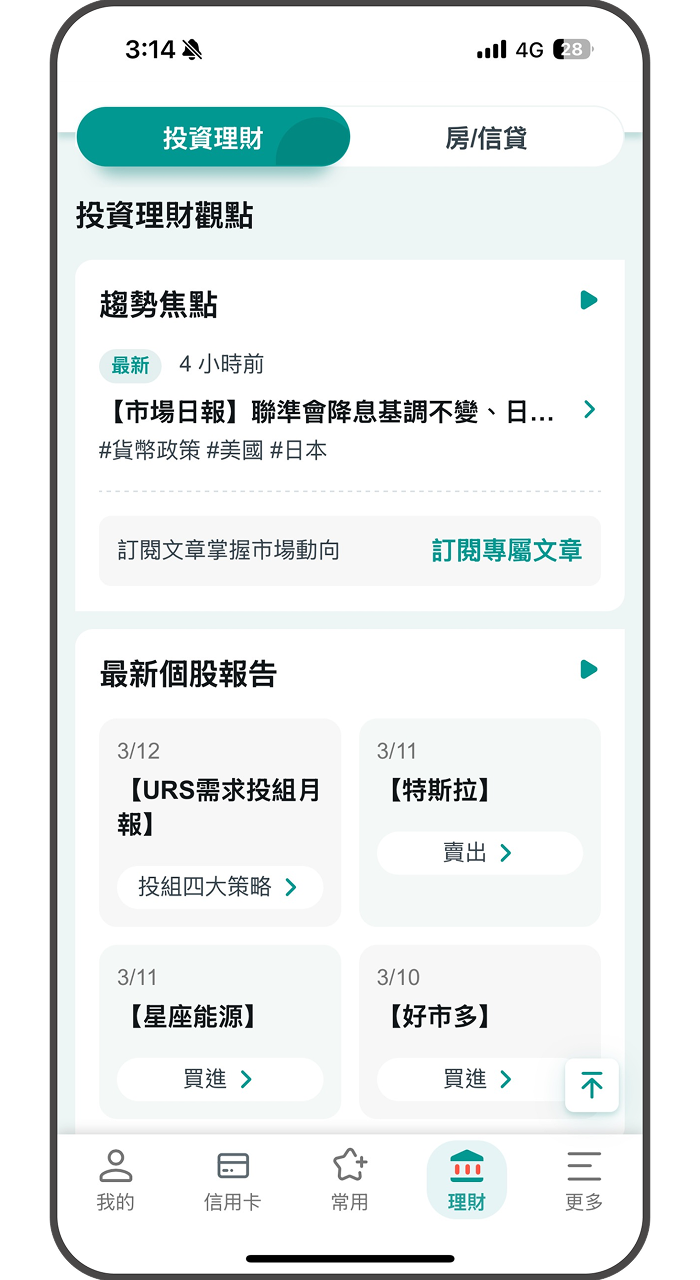Screen dimensions: 700x1280
Task: Jump back to top with arrow button
Action: pos(592,1085)
